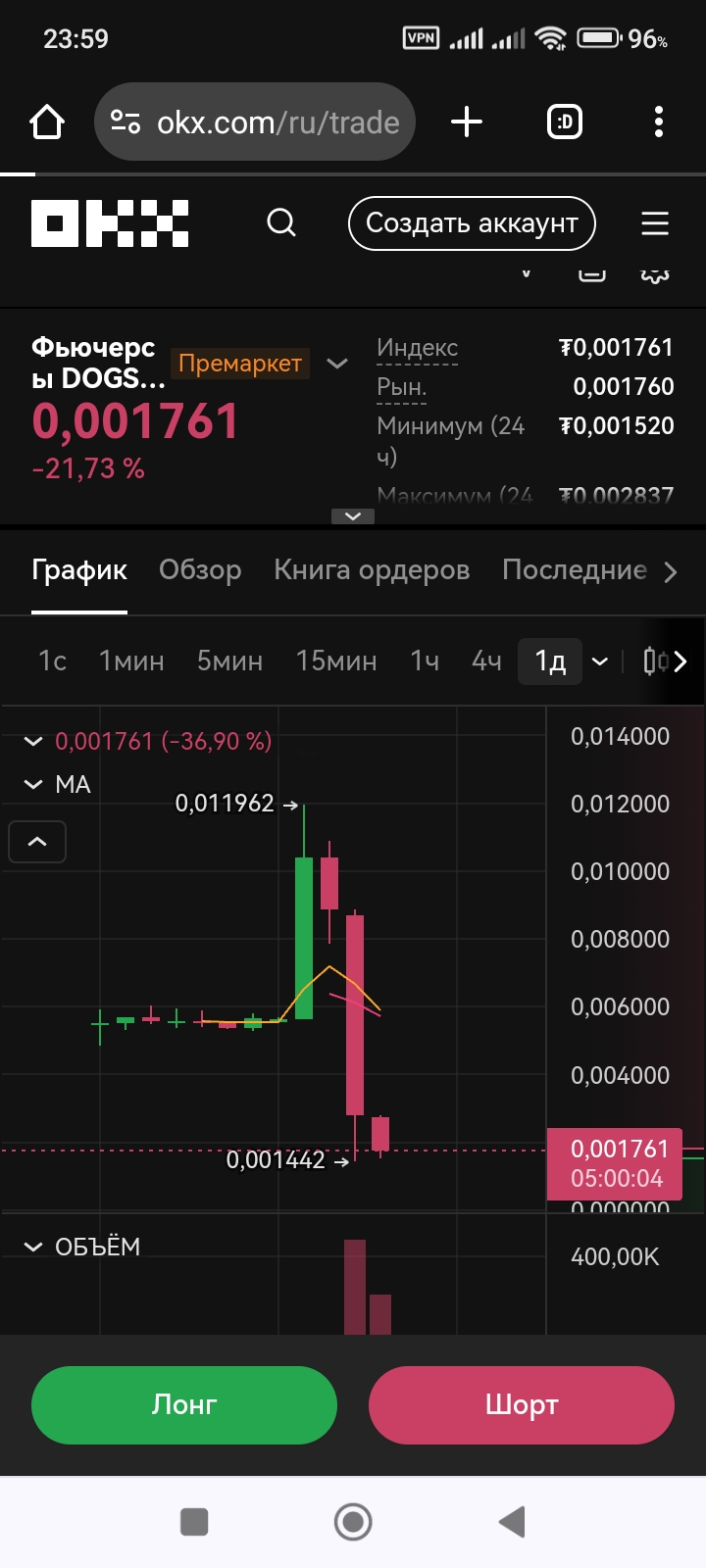The image size is (706, 1568).
Task: Tap the Создать аккаунт button
Action: [x=472, y=223]
